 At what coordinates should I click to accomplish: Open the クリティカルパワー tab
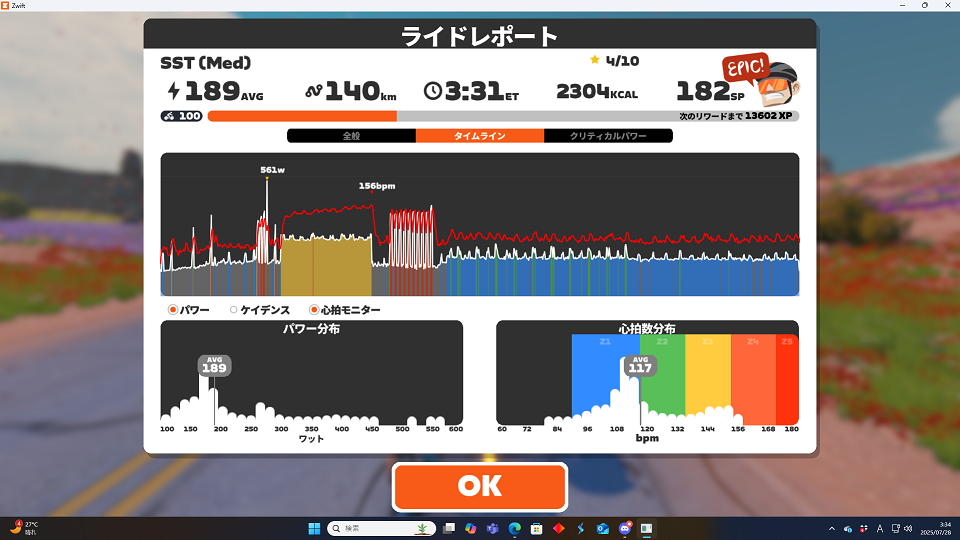608,136
